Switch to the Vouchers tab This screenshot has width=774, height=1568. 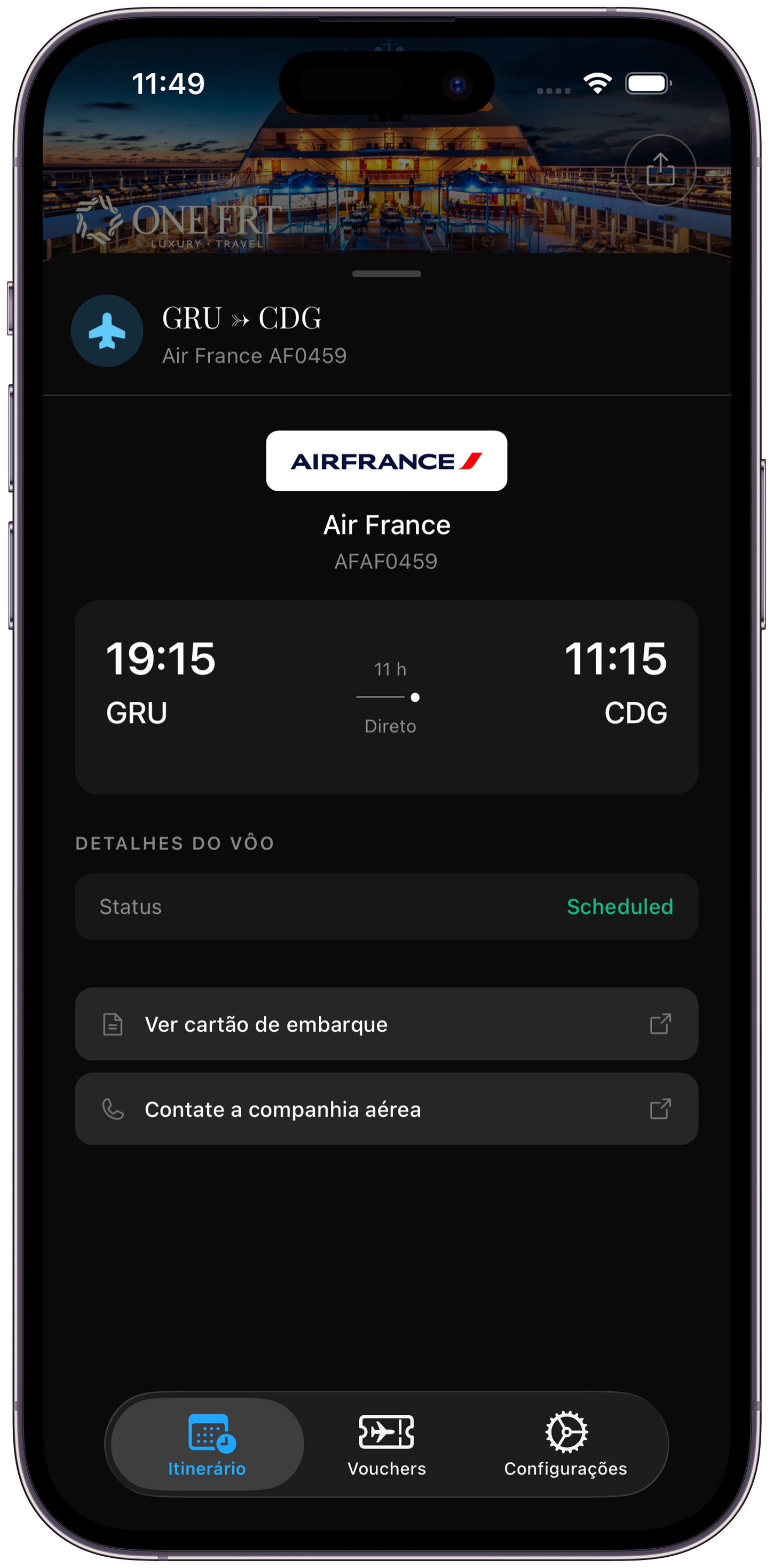click(x=386, y=1444)
